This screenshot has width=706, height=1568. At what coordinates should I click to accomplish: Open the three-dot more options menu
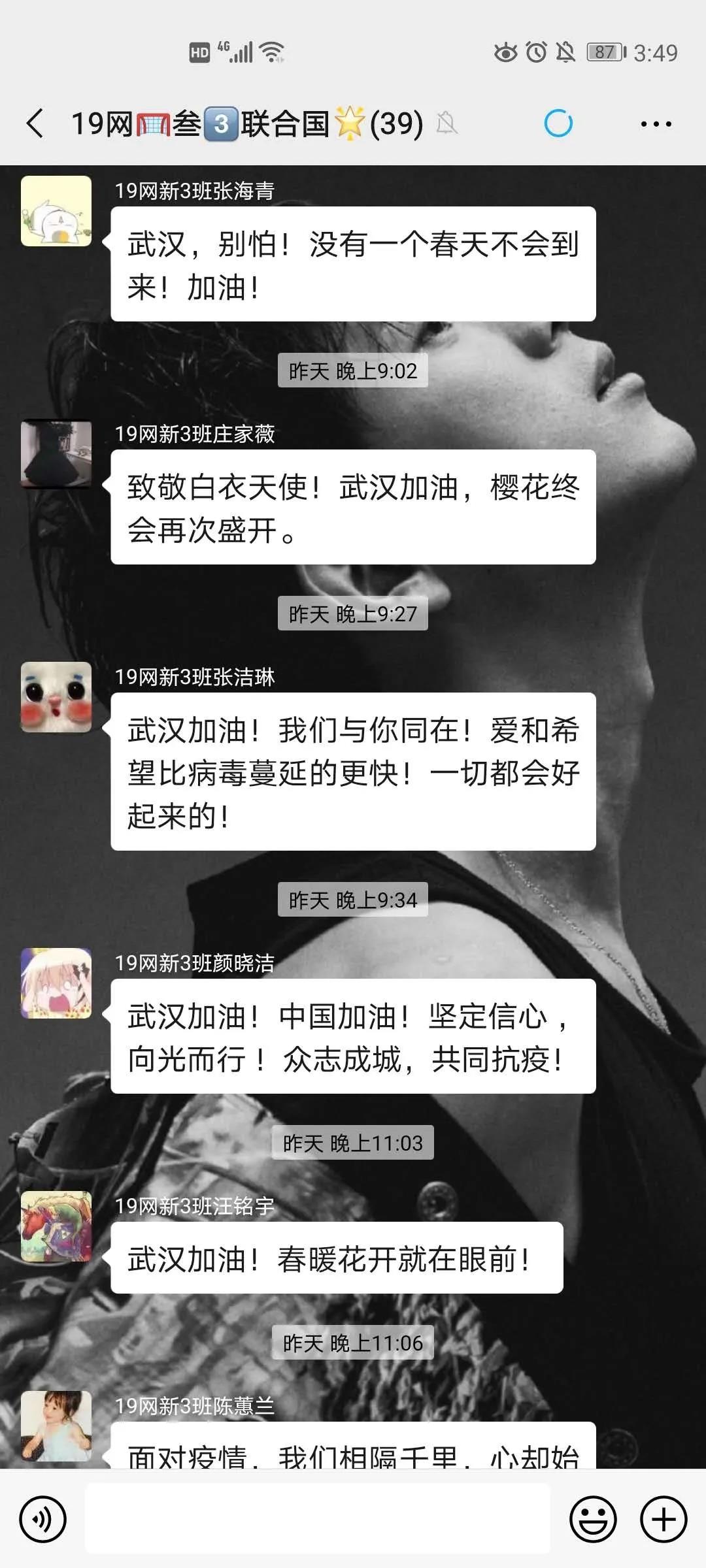click(656, 123)
